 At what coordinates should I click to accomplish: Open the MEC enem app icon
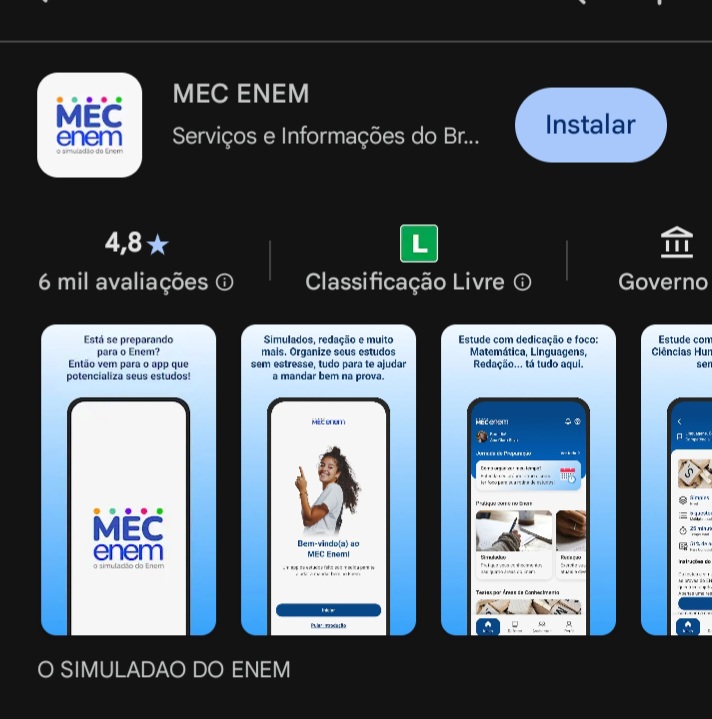[x=90, y=125]
